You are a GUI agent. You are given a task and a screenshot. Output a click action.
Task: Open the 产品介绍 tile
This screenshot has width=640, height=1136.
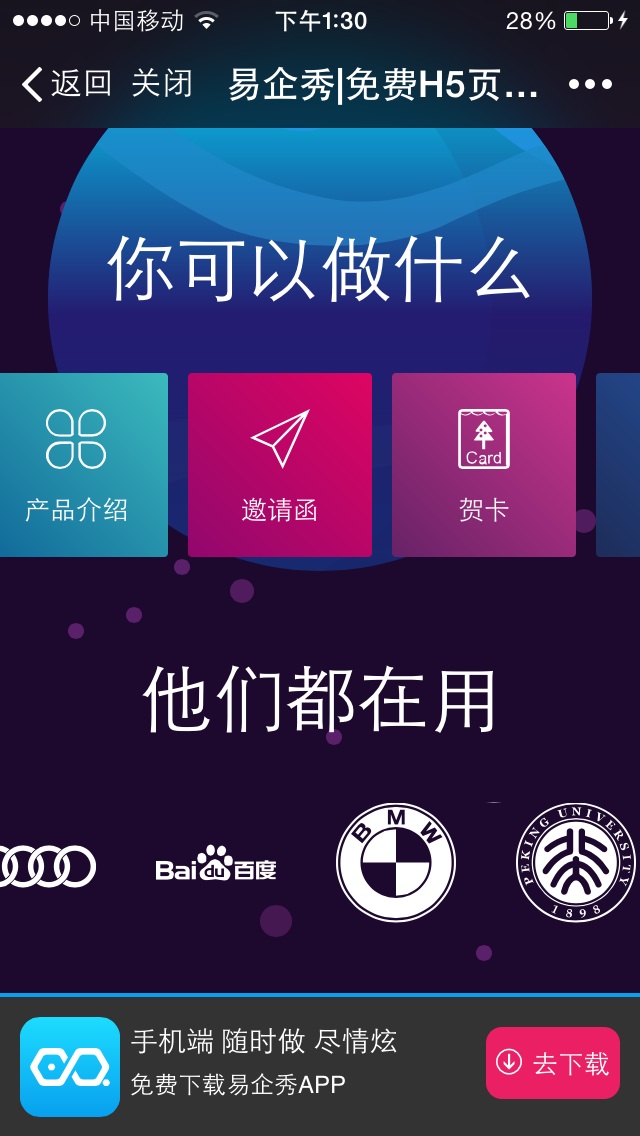pyautogui.click(x=83, y=464)
